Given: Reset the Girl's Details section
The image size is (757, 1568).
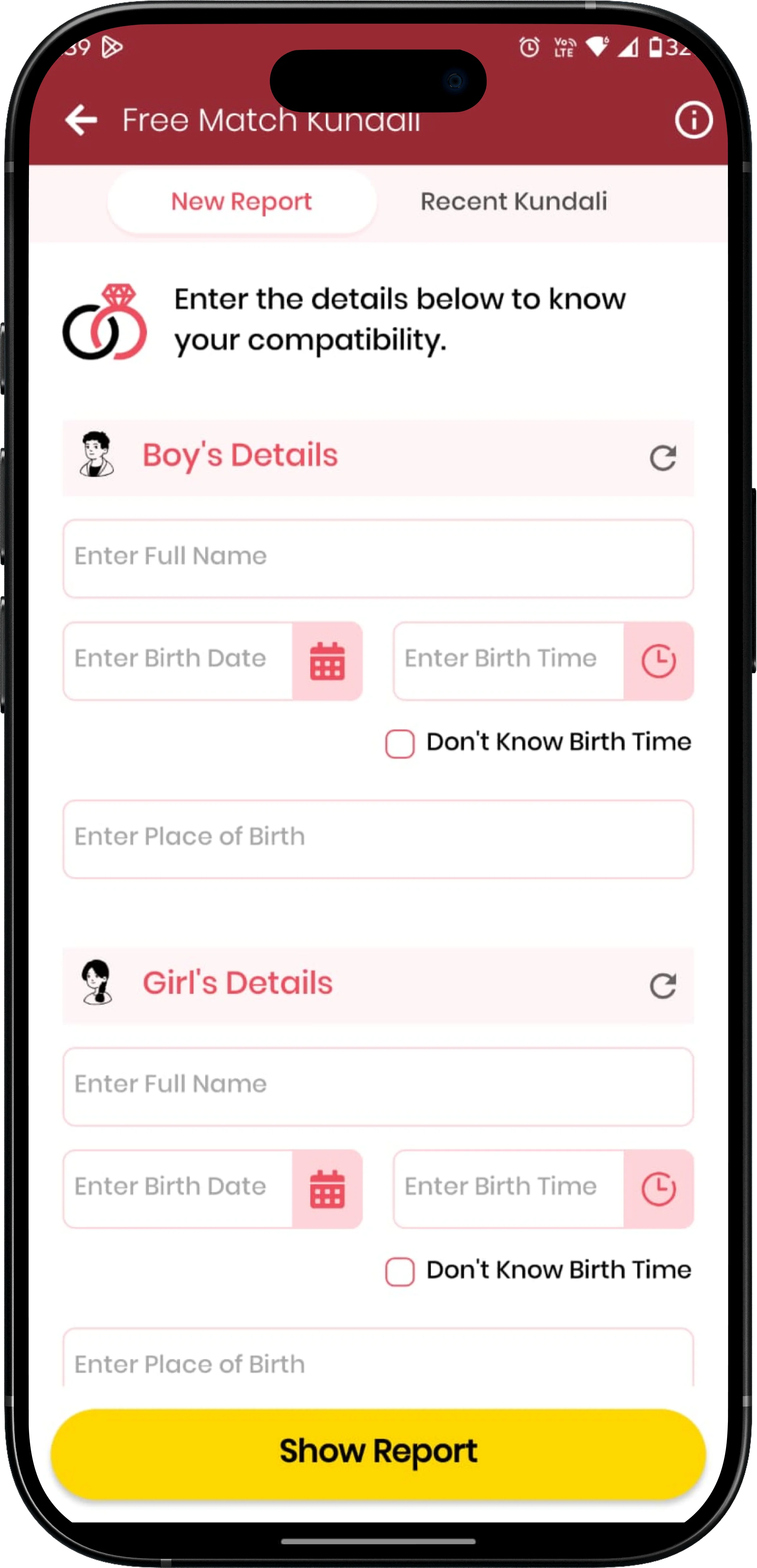Looking at the screenshot, I should (x=662, y=986).
